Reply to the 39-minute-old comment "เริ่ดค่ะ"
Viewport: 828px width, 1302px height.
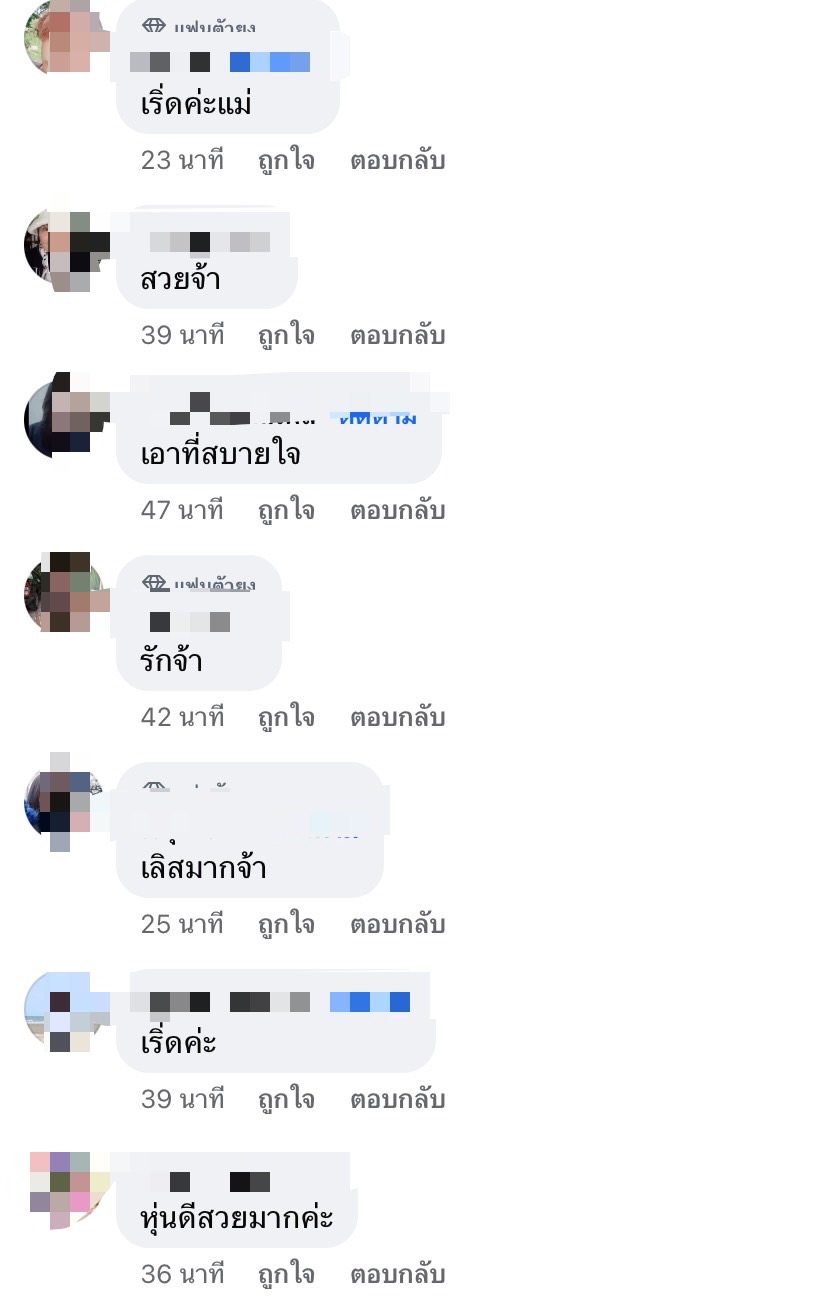click(x=397, y=1100)
